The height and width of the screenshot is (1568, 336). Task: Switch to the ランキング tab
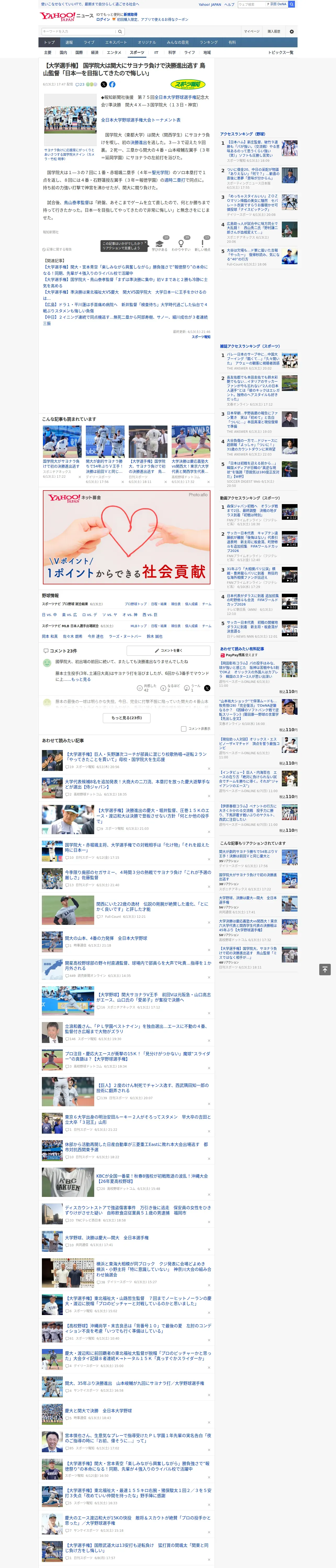(x=209, y=43)
